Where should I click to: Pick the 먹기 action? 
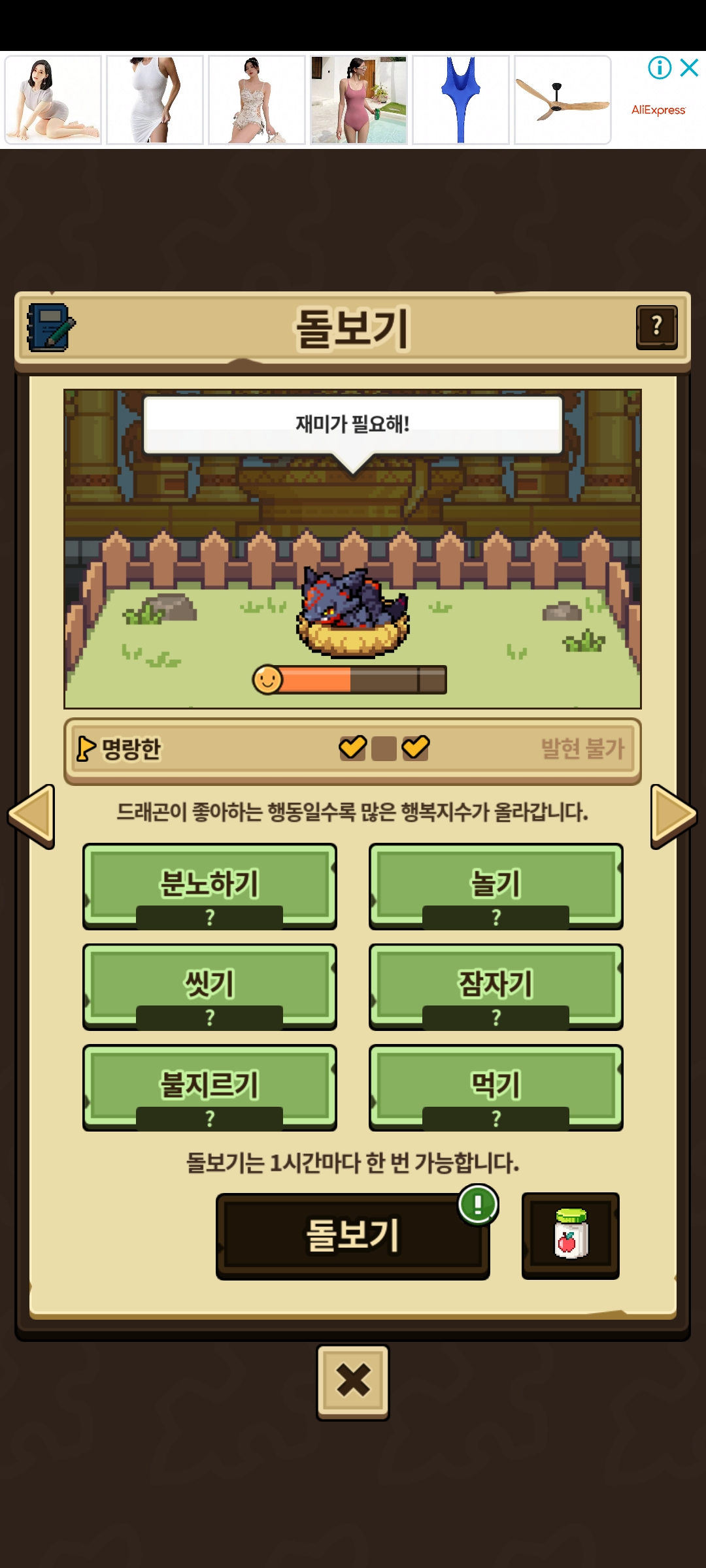coord(496,1086)
